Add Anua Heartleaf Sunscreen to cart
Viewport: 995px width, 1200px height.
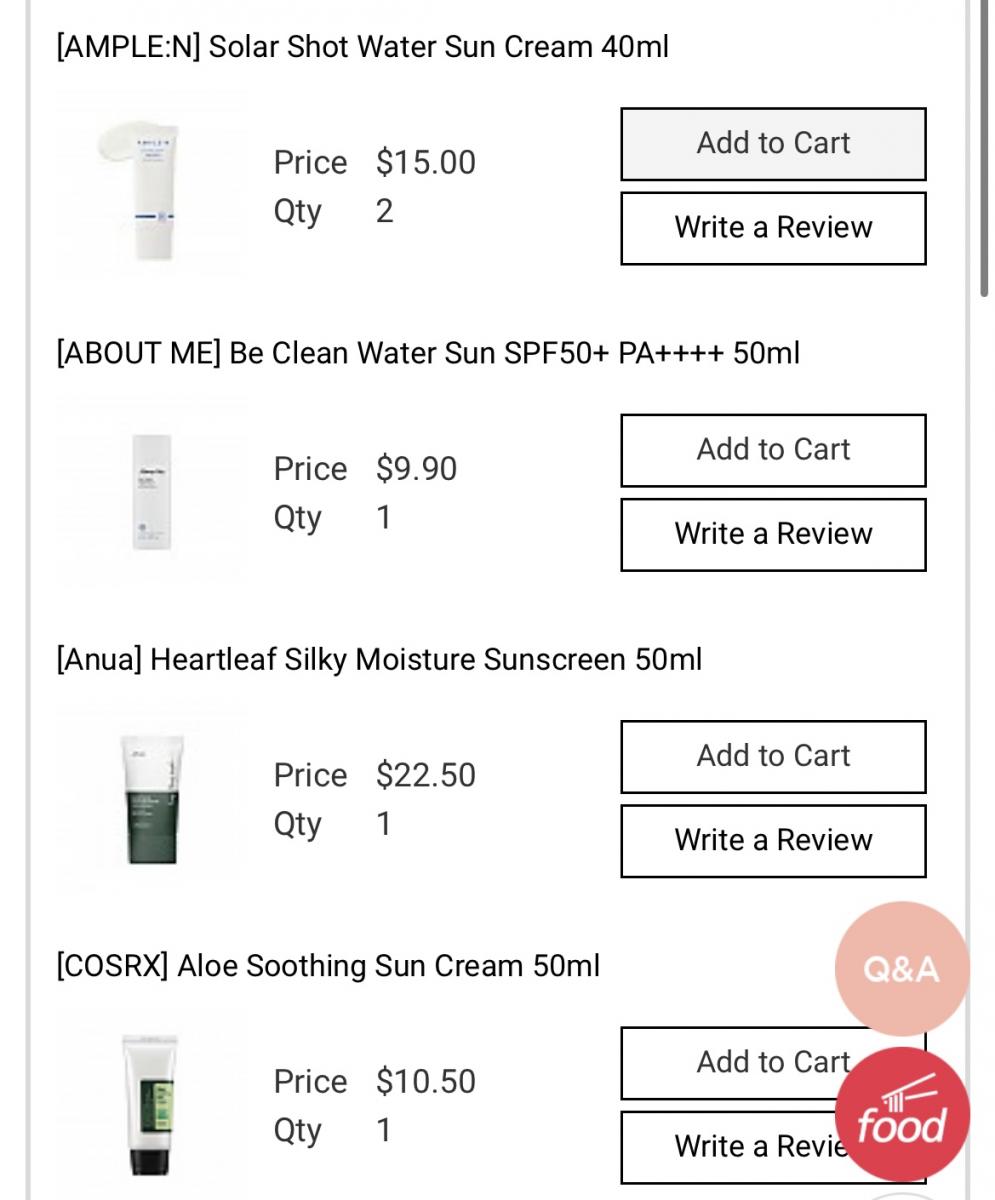(x=773, y=756)
